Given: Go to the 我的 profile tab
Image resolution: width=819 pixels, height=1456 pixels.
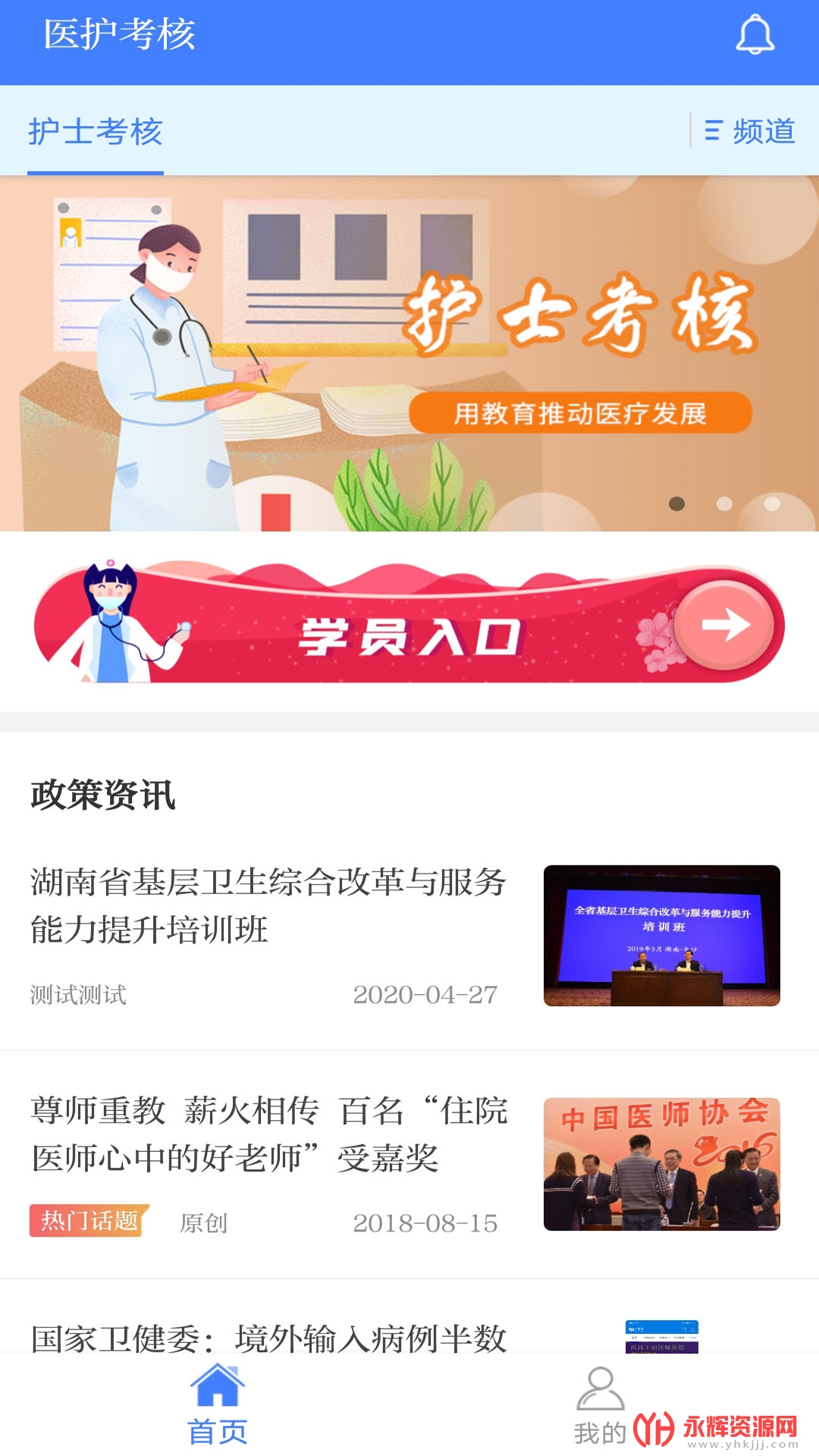Looking at the screenshot, I should pos(600,1405).
